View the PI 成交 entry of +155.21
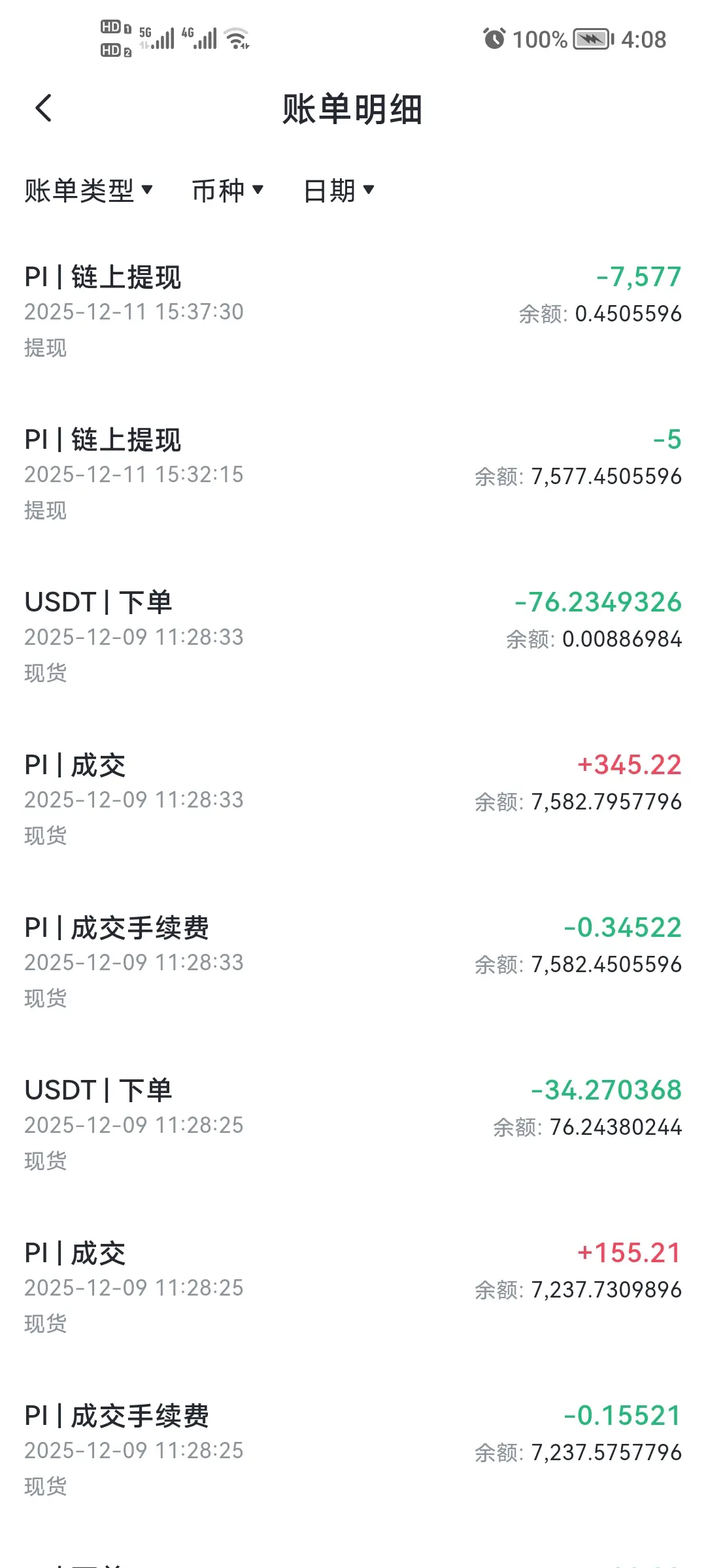Image resolution: width=706 pixels, height=1568 pixels. (x=353, y=1287)
